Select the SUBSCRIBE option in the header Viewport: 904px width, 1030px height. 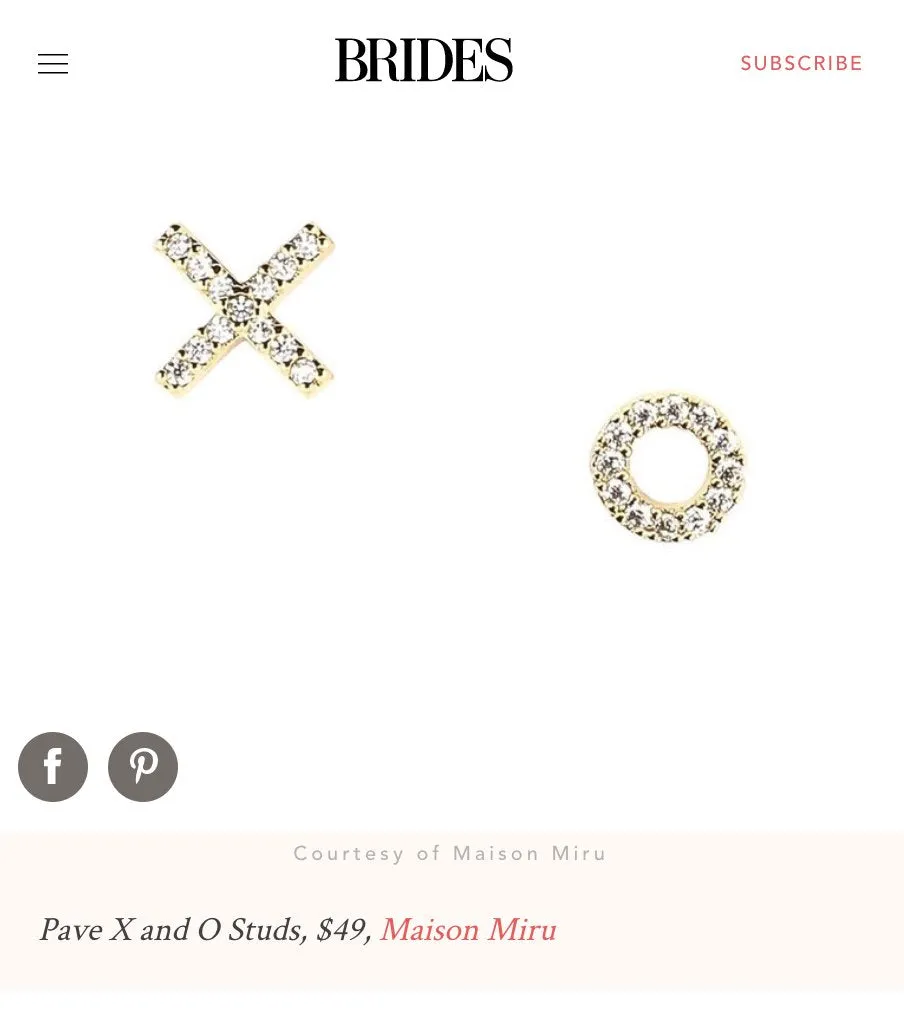coord(801,63)
